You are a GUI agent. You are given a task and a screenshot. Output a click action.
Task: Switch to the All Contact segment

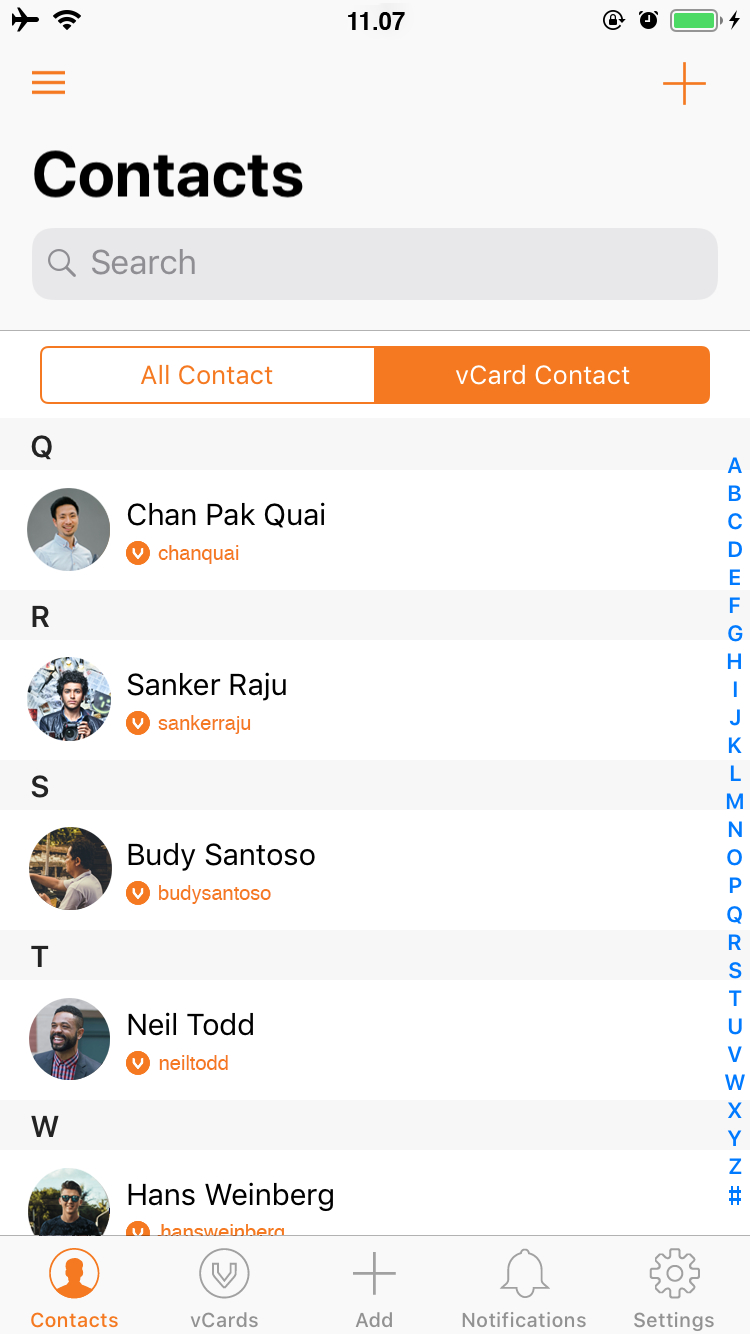[207, 375]
